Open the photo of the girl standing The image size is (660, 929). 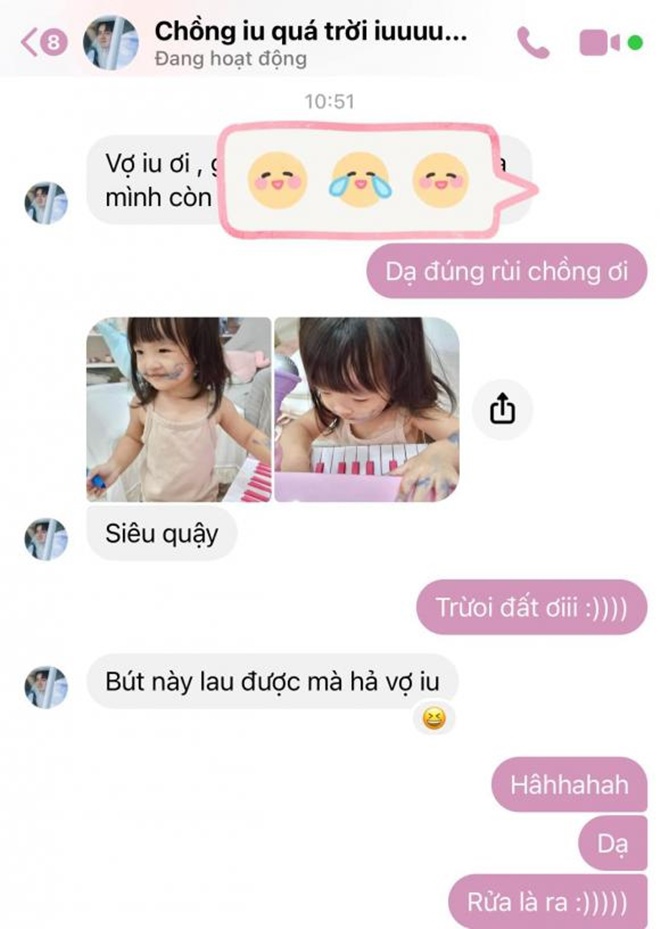point(178,409)
